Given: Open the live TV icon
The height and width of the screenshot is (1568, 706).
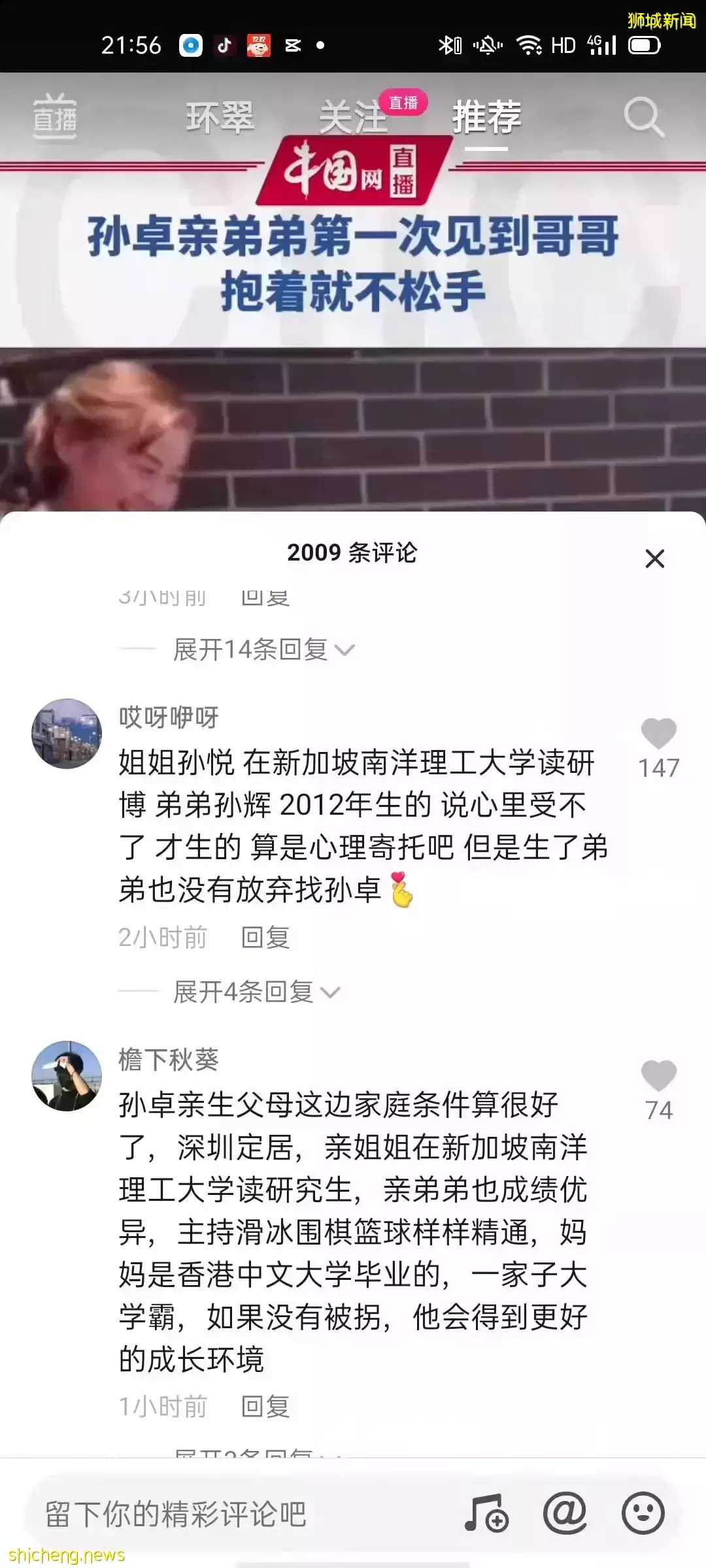Looking at the screenshot, I should point(55,116).
